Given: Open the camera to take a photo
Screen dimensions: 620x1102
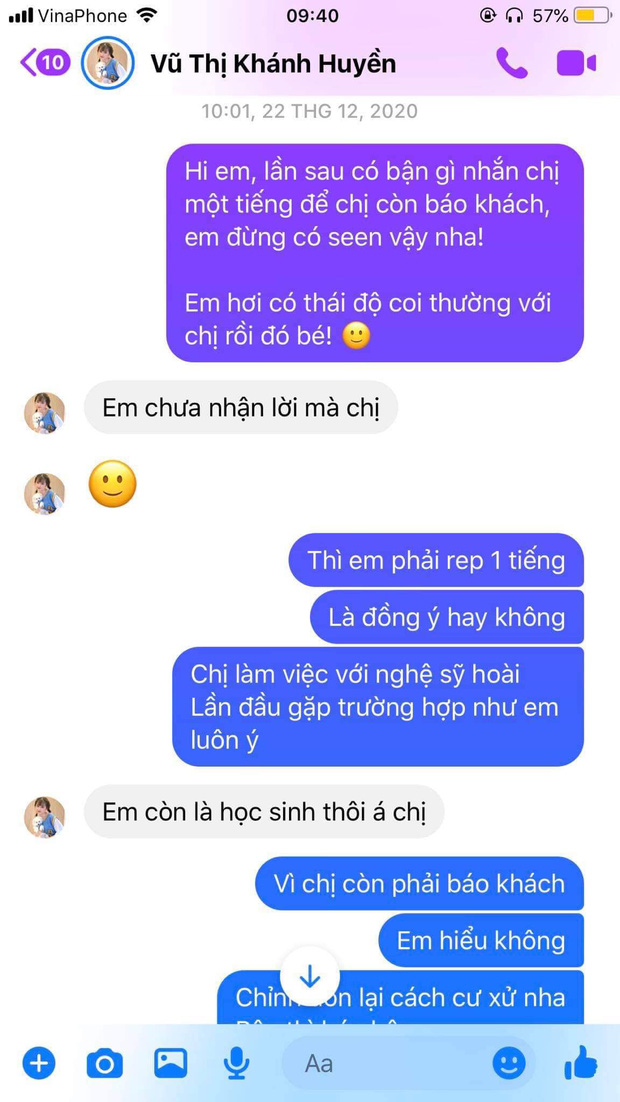Looking at the screenshot, I should coord(104,1063).
